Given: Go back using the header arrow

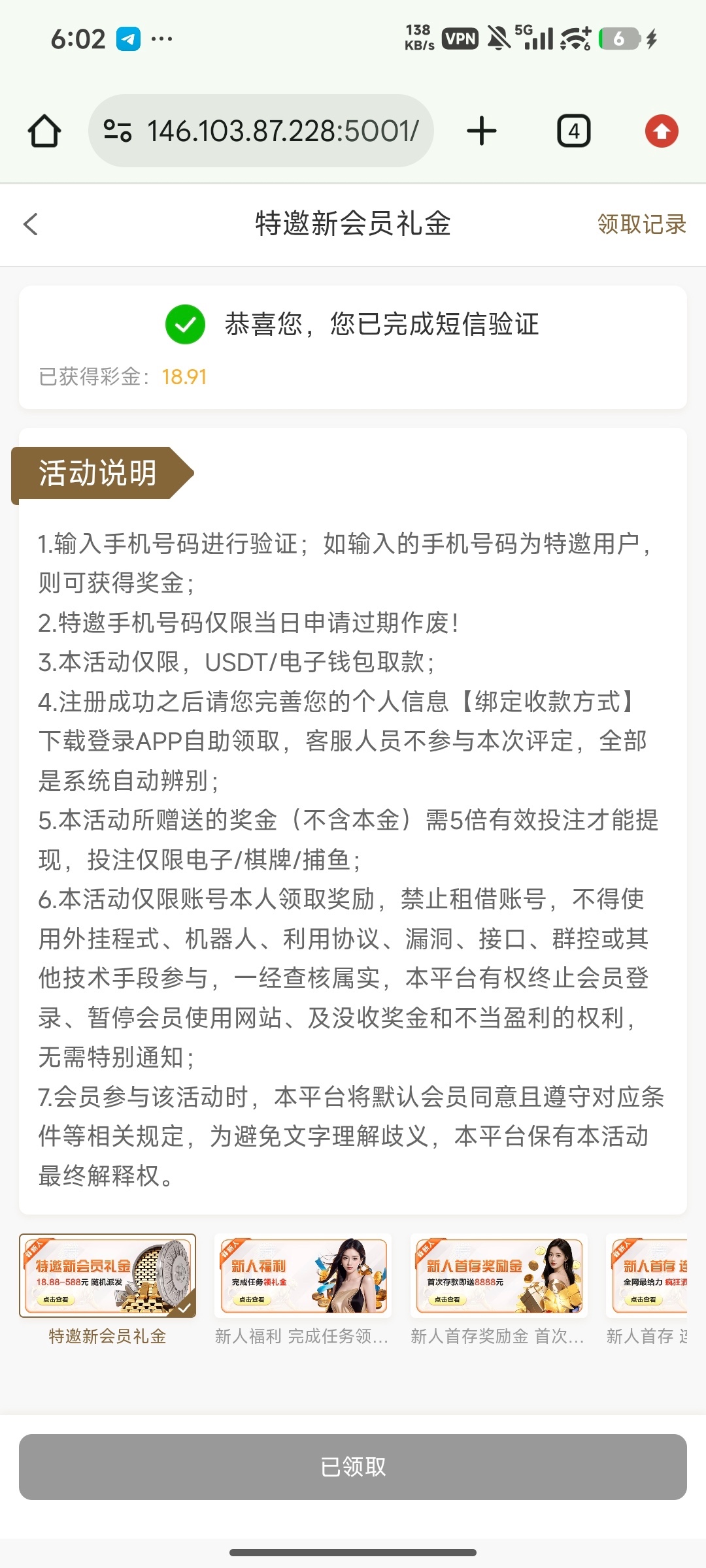Looking at the screenshot, I should pos(31,224).
